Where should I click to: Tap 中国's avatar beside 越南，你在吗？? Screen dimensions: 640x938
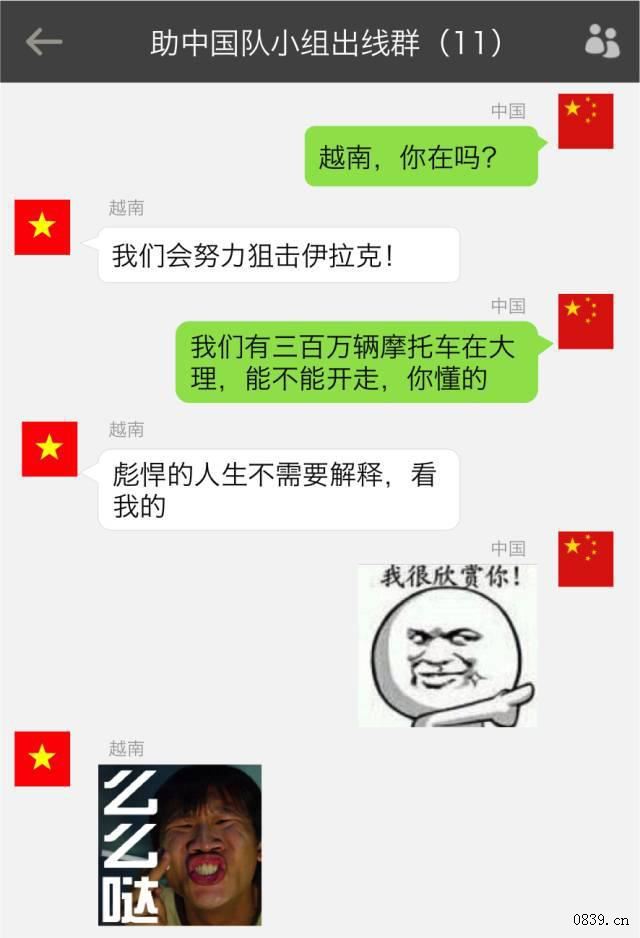pos(585,122)
